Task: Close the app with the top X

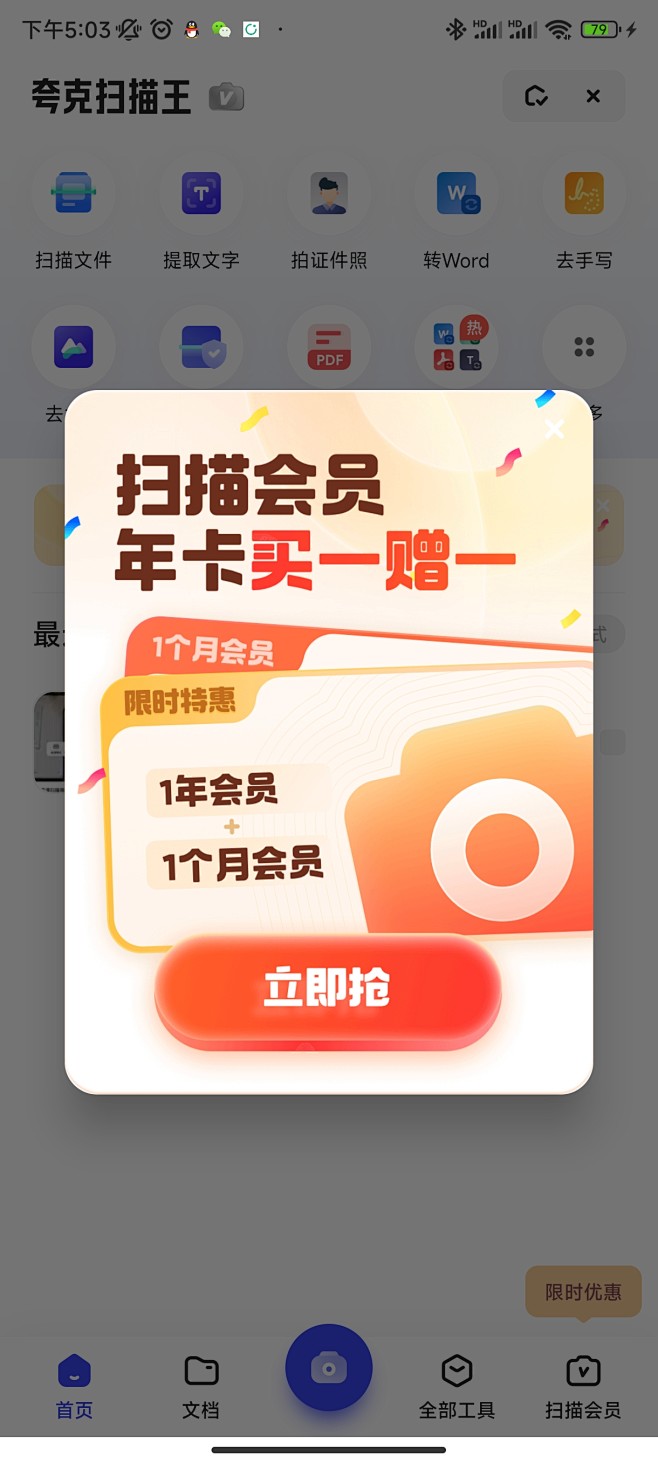Action: [x=593, y=96]
